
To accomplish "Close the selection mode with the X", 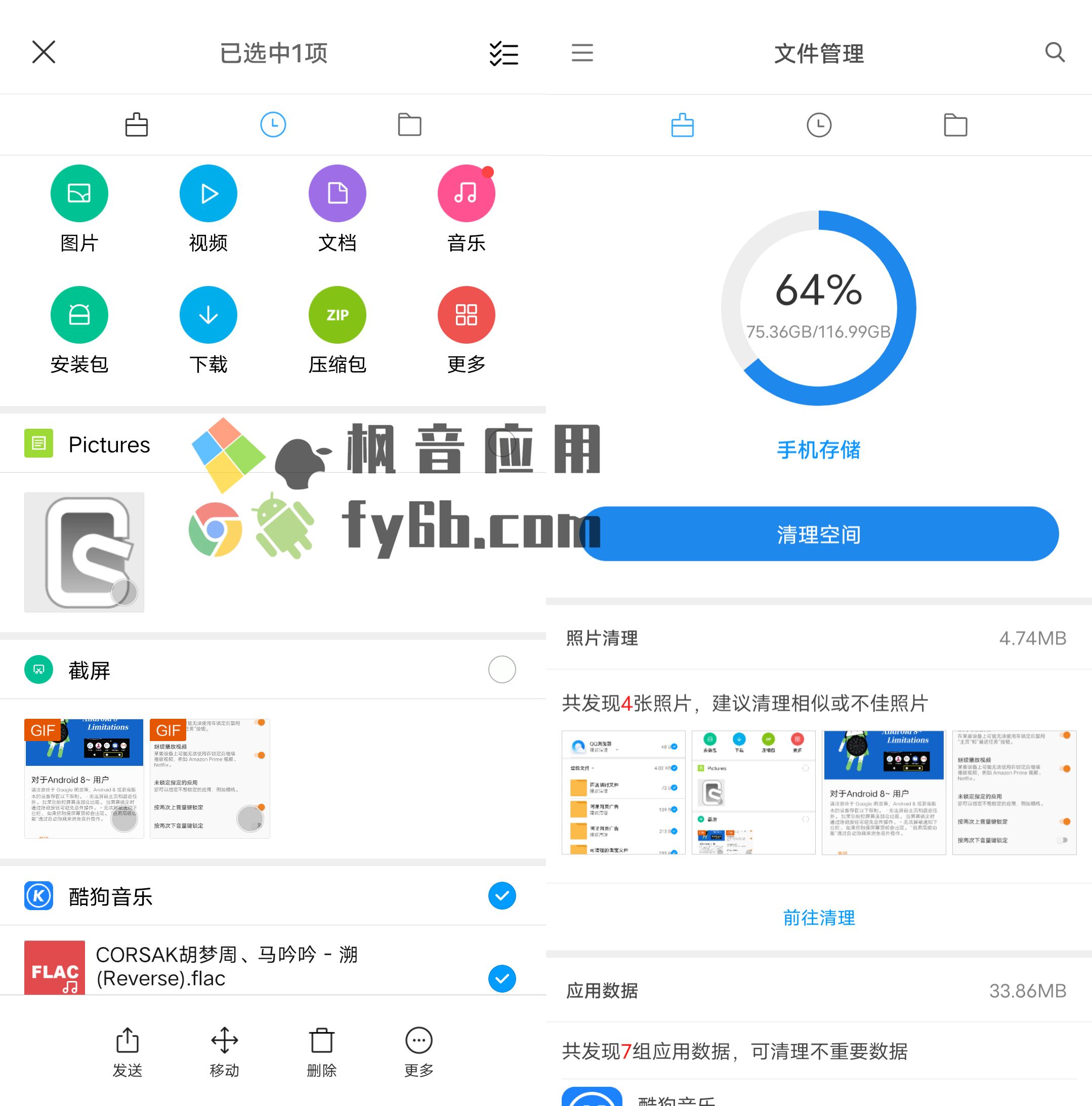I will [44, 53].
